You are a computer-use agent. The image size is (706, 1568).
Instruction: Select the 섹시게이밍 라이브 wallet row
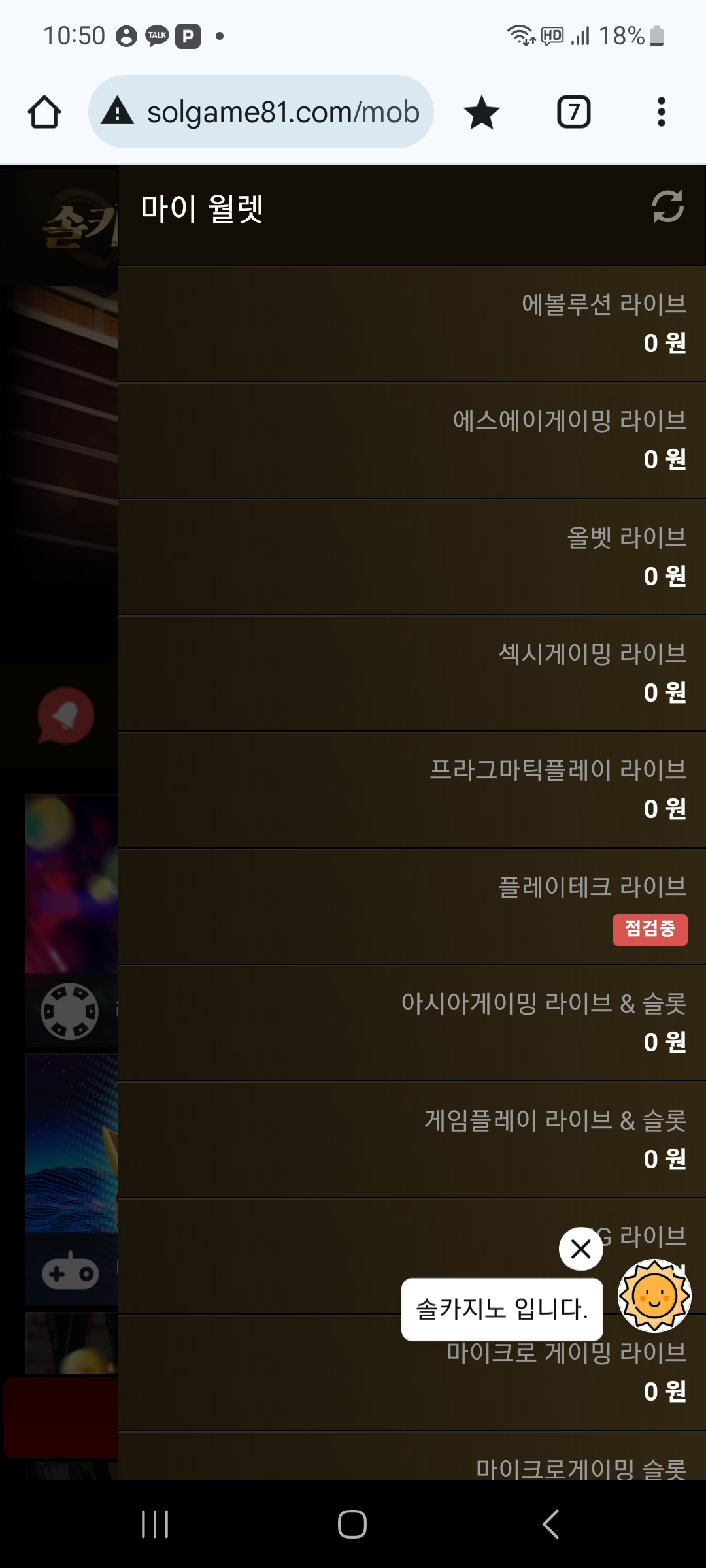pos(412,674)
